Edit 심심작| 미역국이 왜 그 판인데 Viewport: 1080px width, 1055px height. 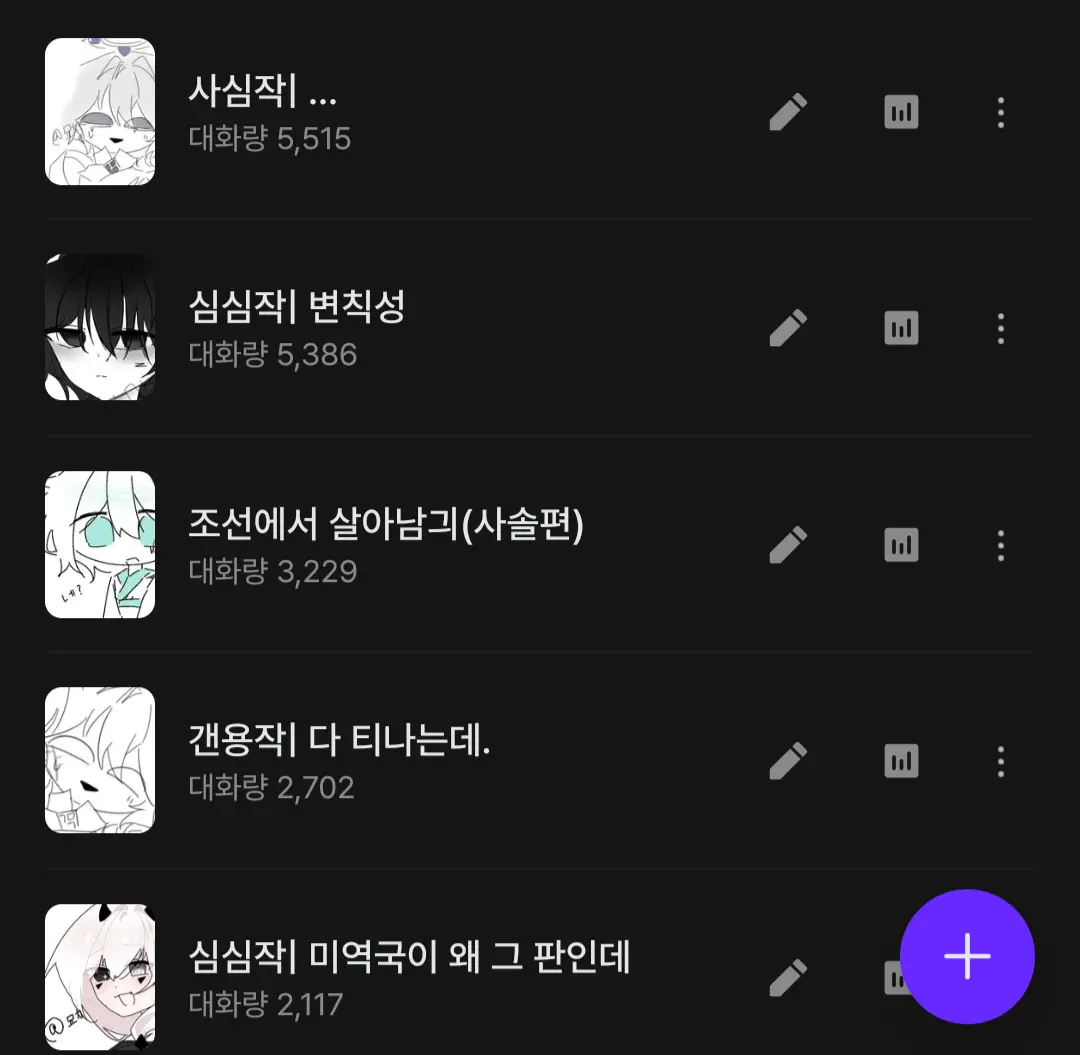pyautogui.click(x=788, y=977)
